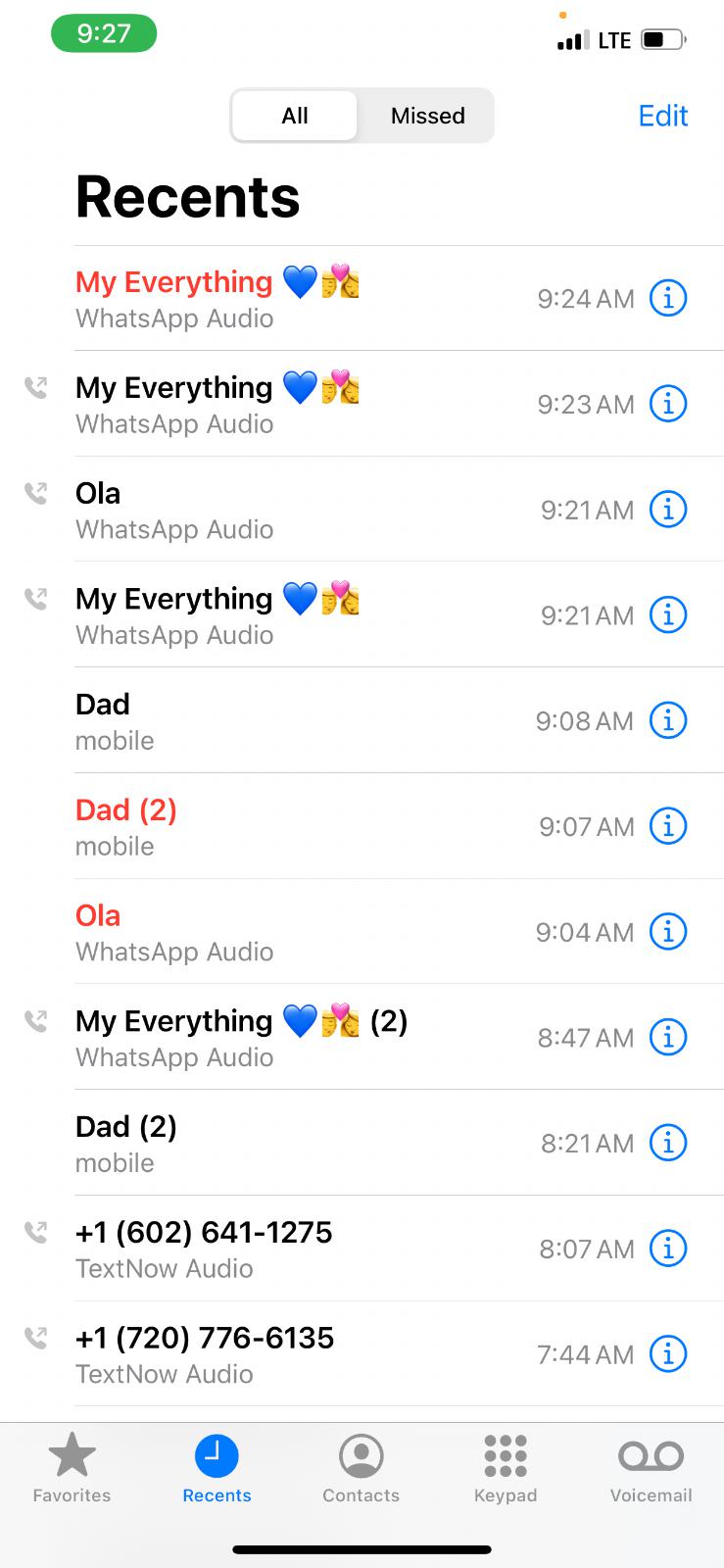Go to the Contacts tab
This screenshot has width=724, height=1568.
click(x=361, y=1467)
